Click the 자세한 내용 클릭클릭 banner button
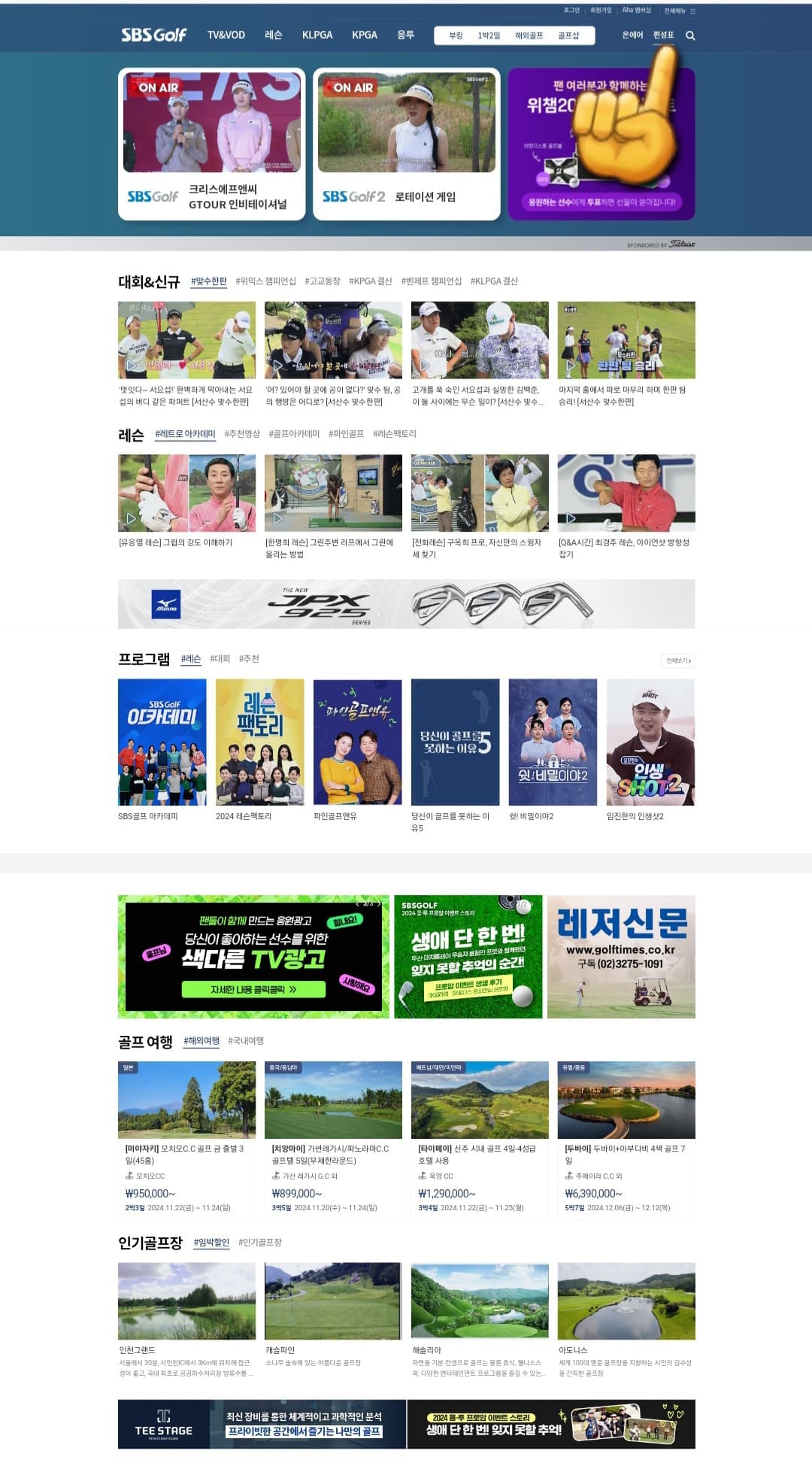 point(253,988)
